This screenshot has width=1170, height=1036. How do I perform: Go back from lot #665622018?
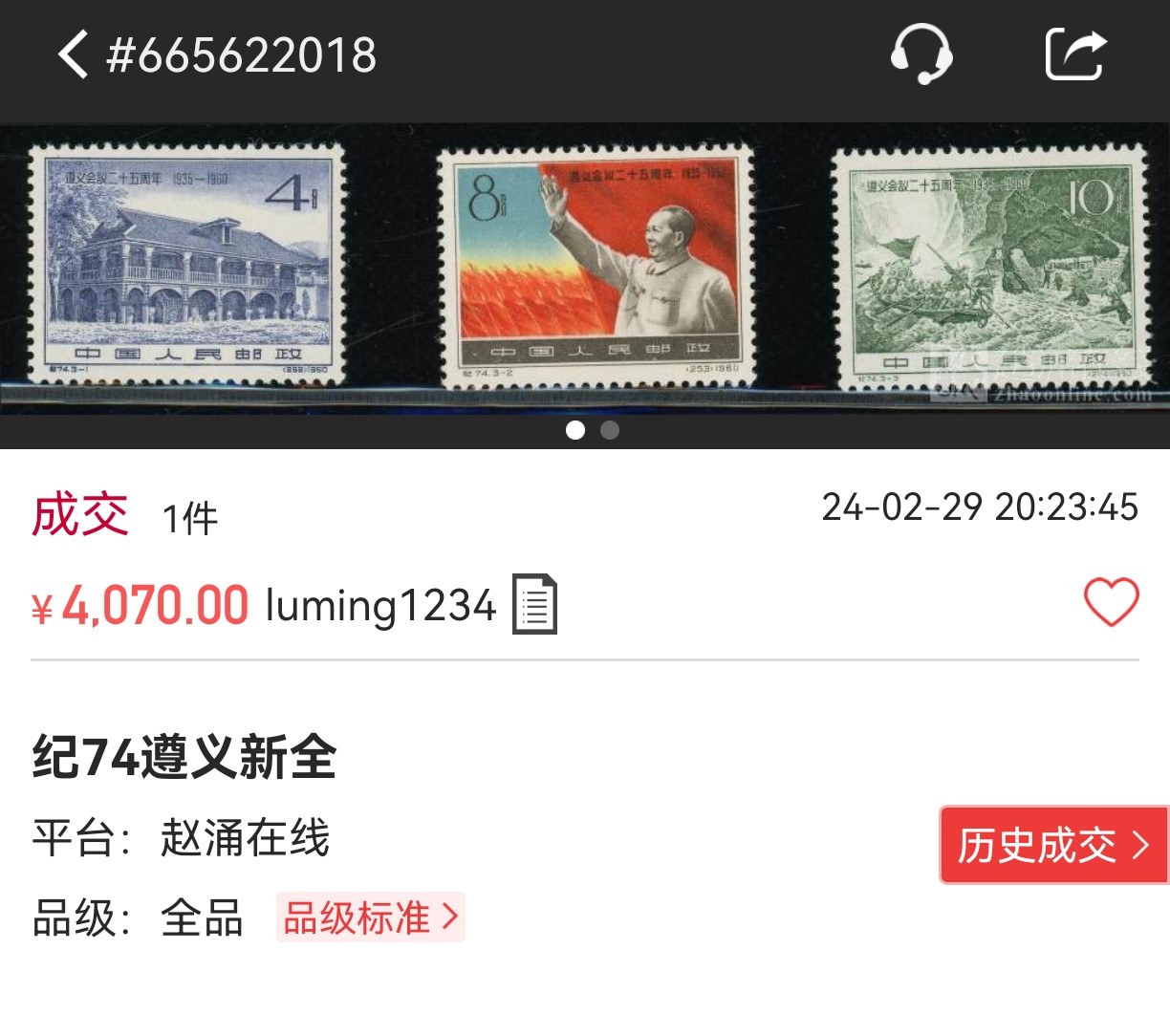click(73, 54)
